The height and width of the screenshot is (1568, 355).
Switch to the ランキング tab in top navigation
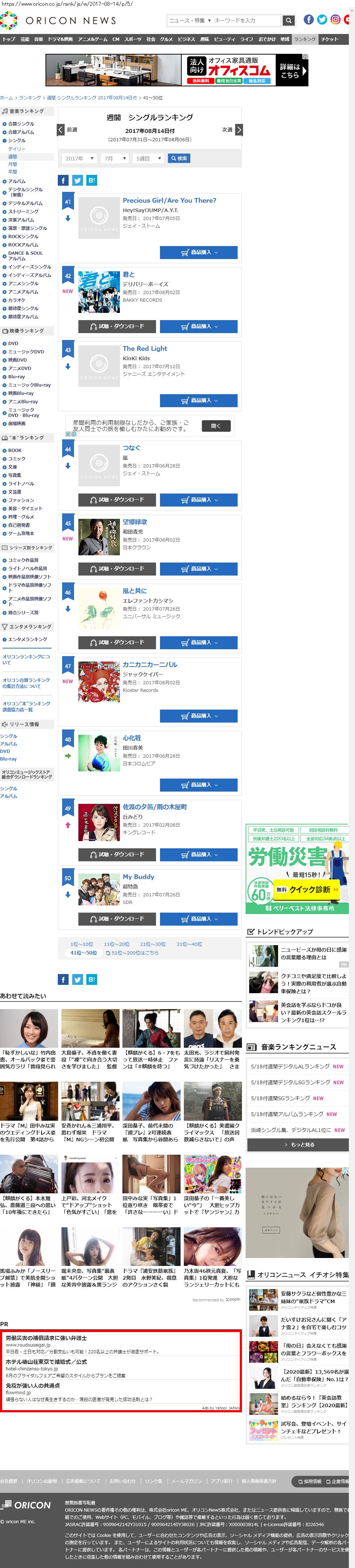pyautogui.click(x=305, y=40)
